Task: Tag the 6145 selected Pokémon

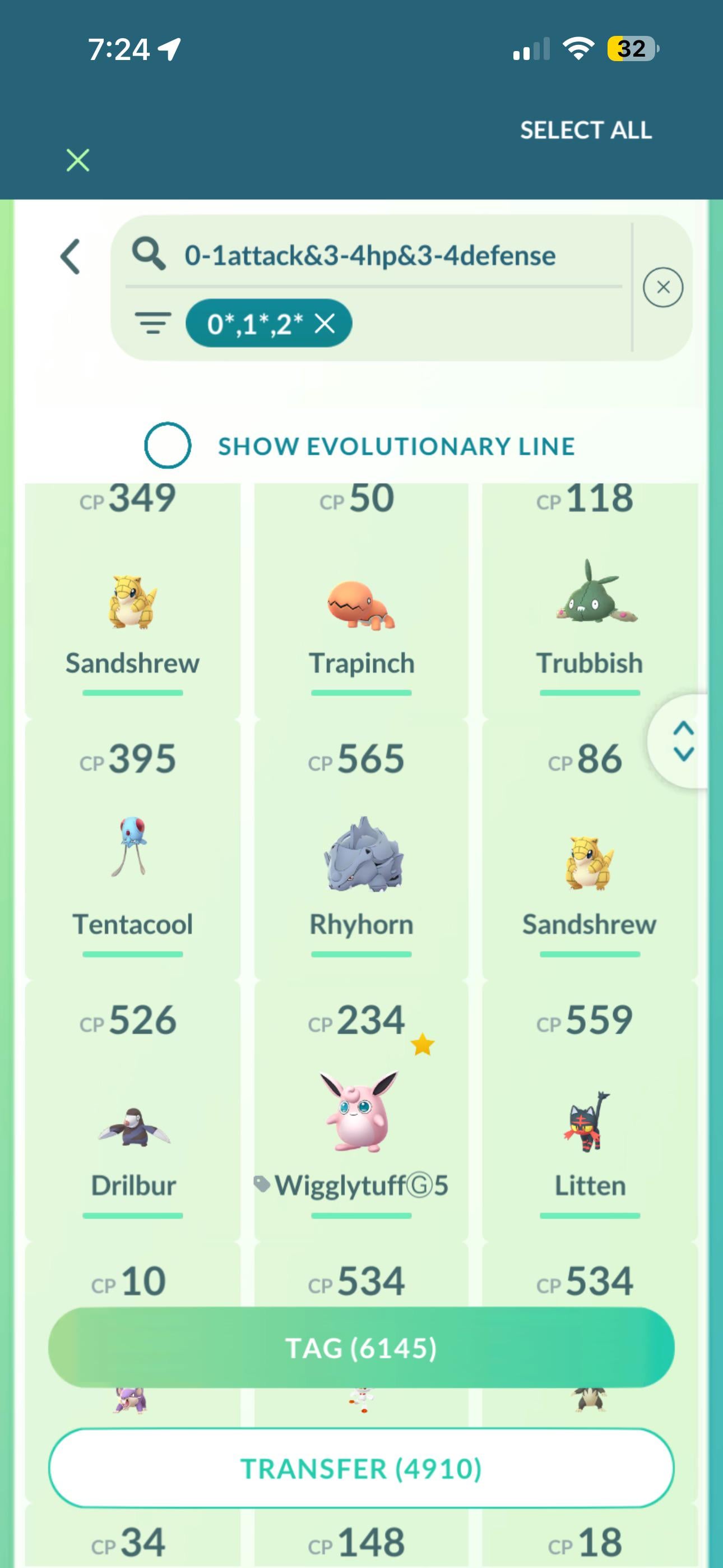Action: tap(361, 1348)
